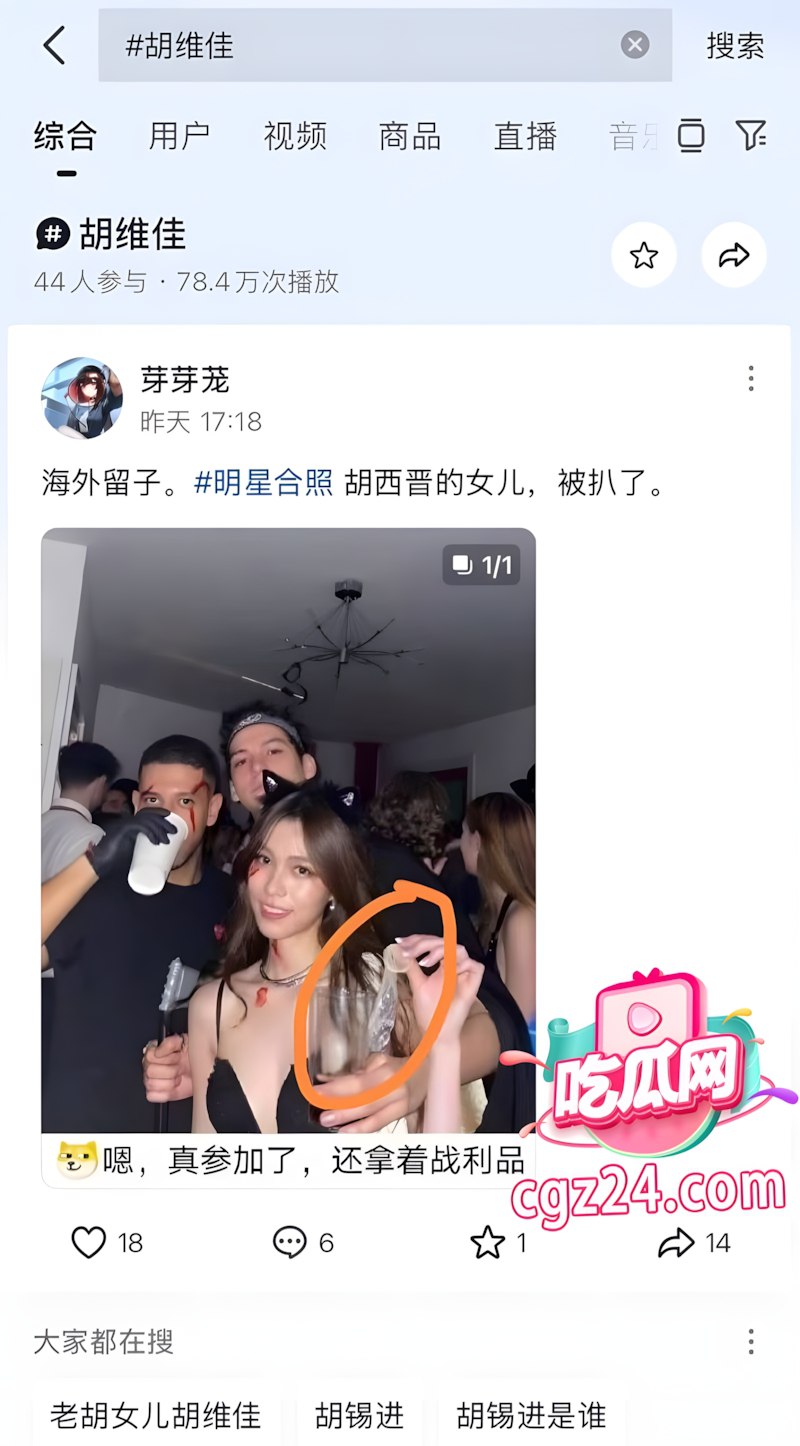This screenshot has height=1446, width=800.
Task: Tap the 搜索 button
Action: pos(735,46)
